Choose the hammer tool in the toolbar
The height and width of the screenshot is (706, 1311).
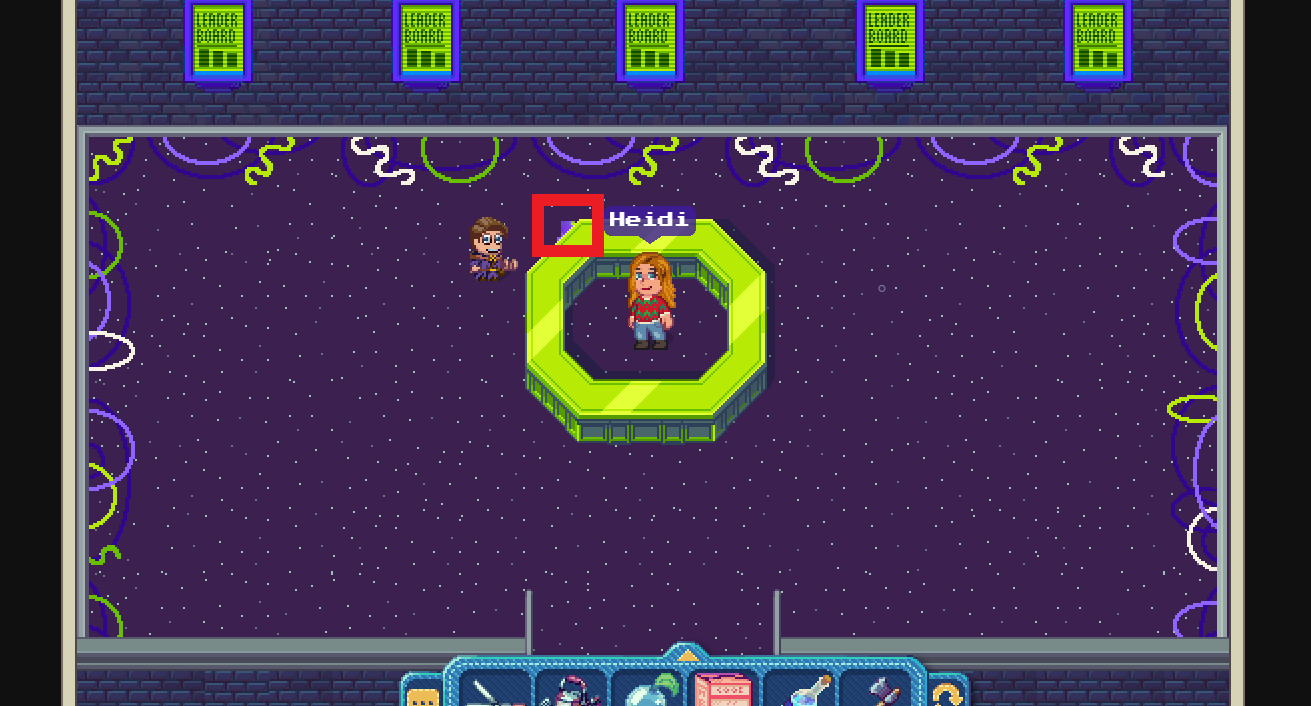pyautogui.click(x=875, y=691)
